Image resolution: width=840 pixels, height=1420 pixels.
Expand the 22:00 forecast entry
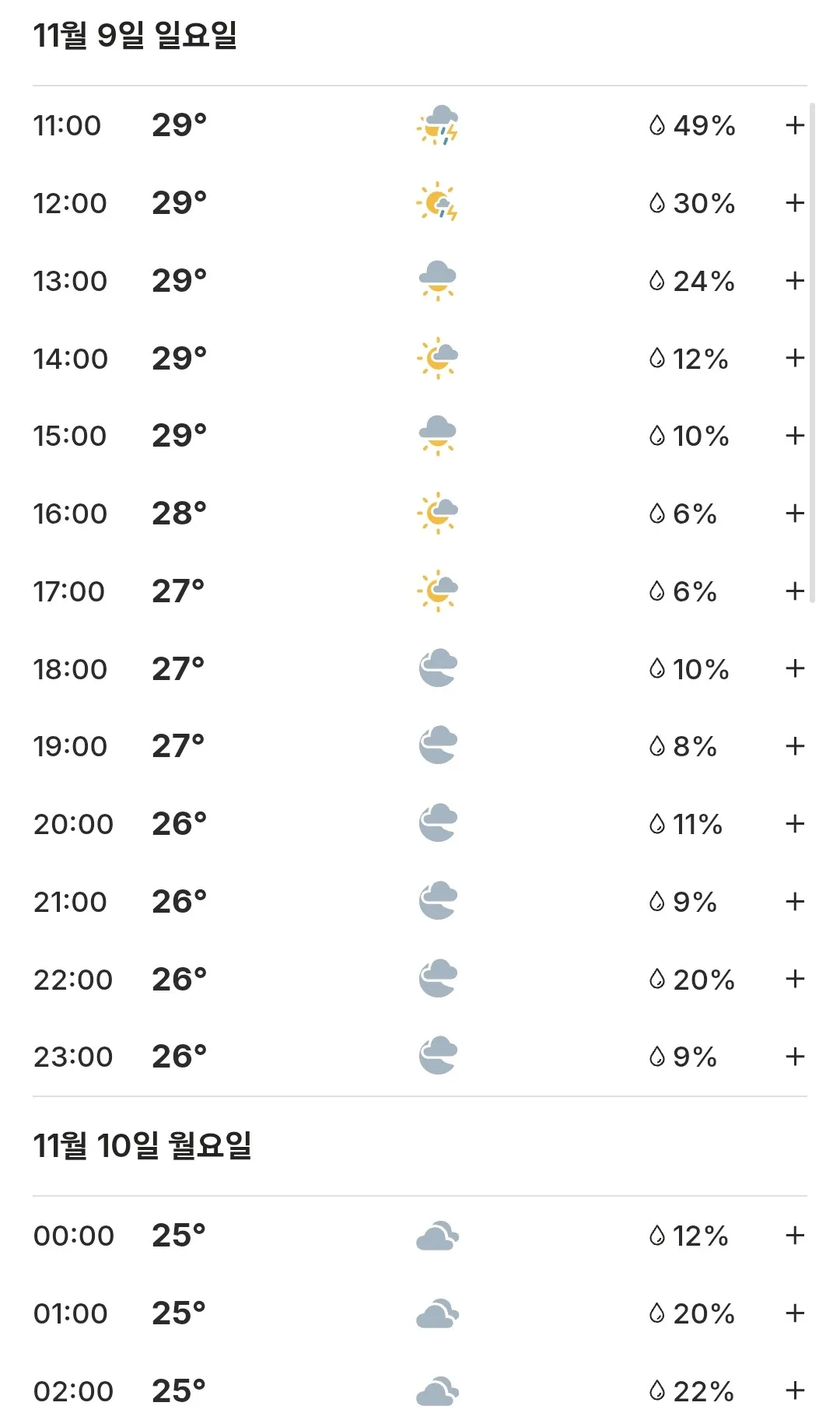point(794,979)
